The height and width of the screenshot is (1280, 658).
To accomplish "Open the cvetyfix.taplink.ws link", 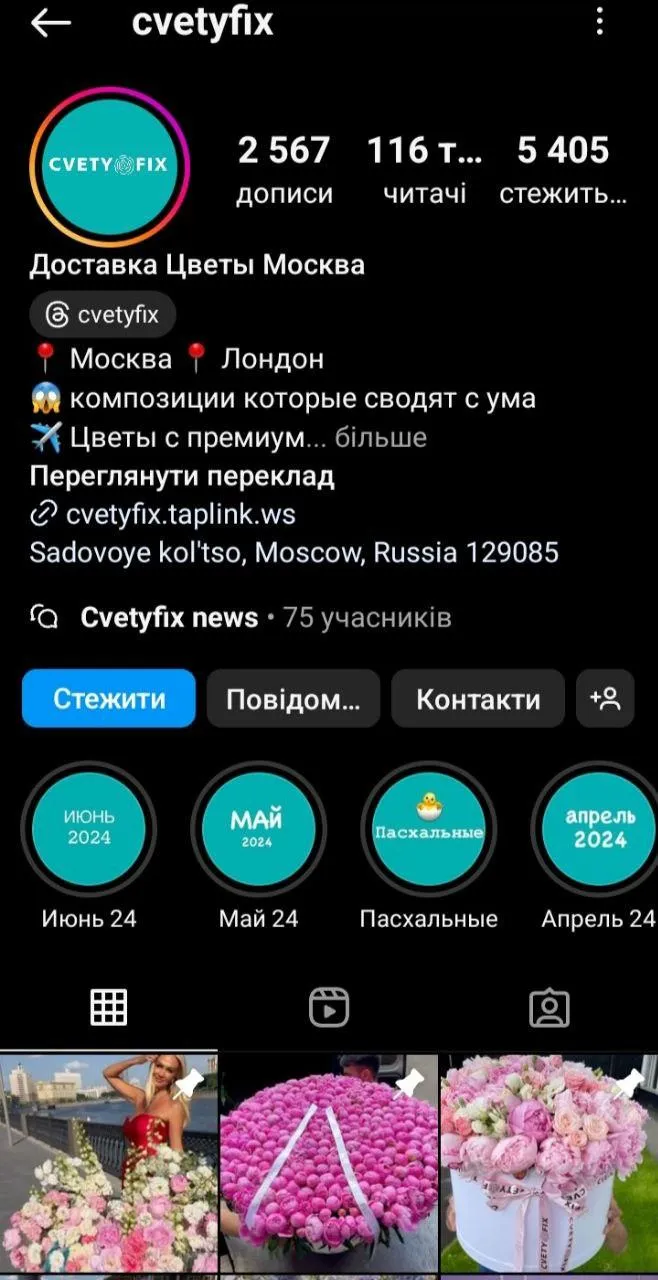I will coord(180,514).
